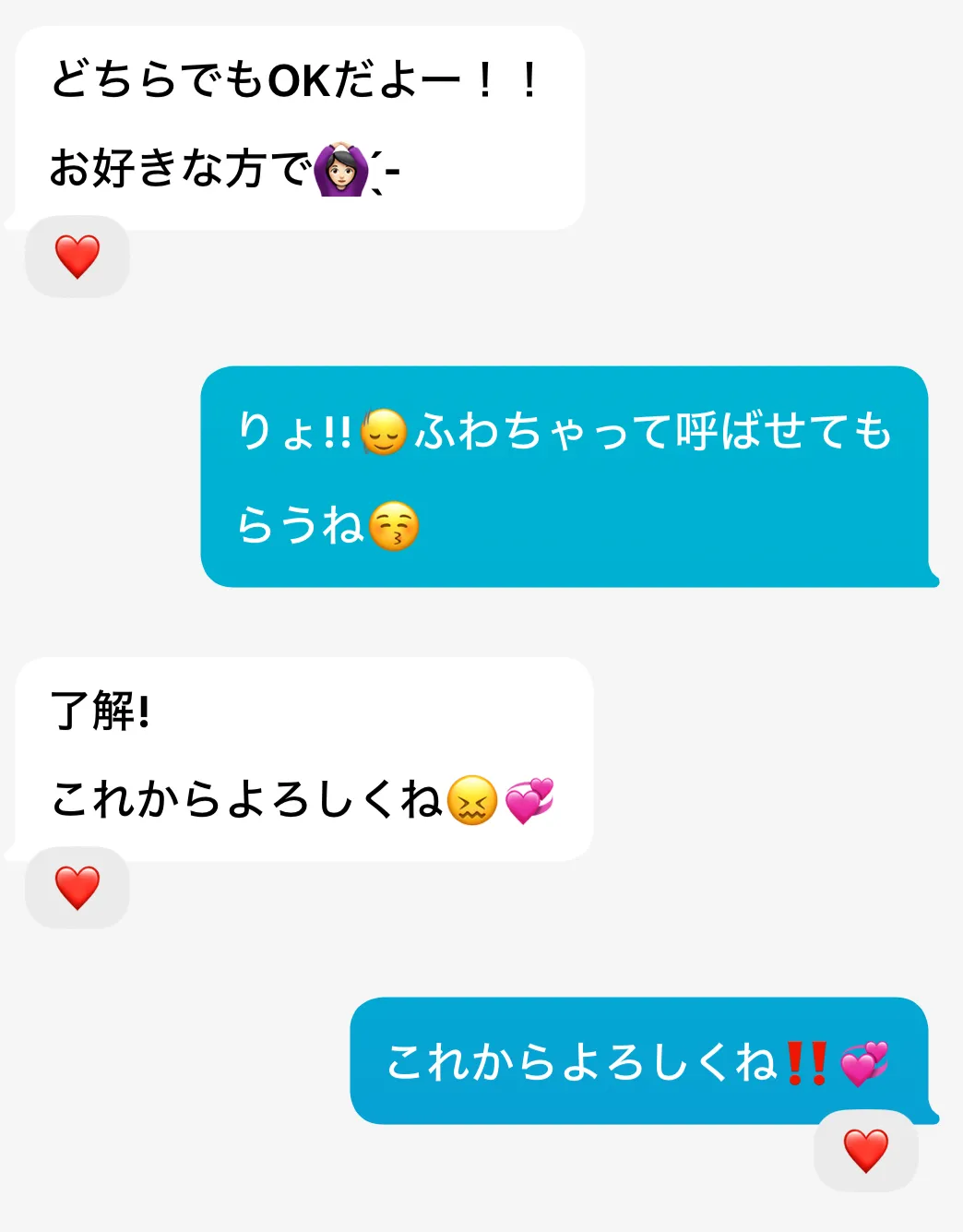Tap the heart reaction under the どちらでもOKだよー message
This screenshot has width=963, height=1232.
(x=77, y=257)
